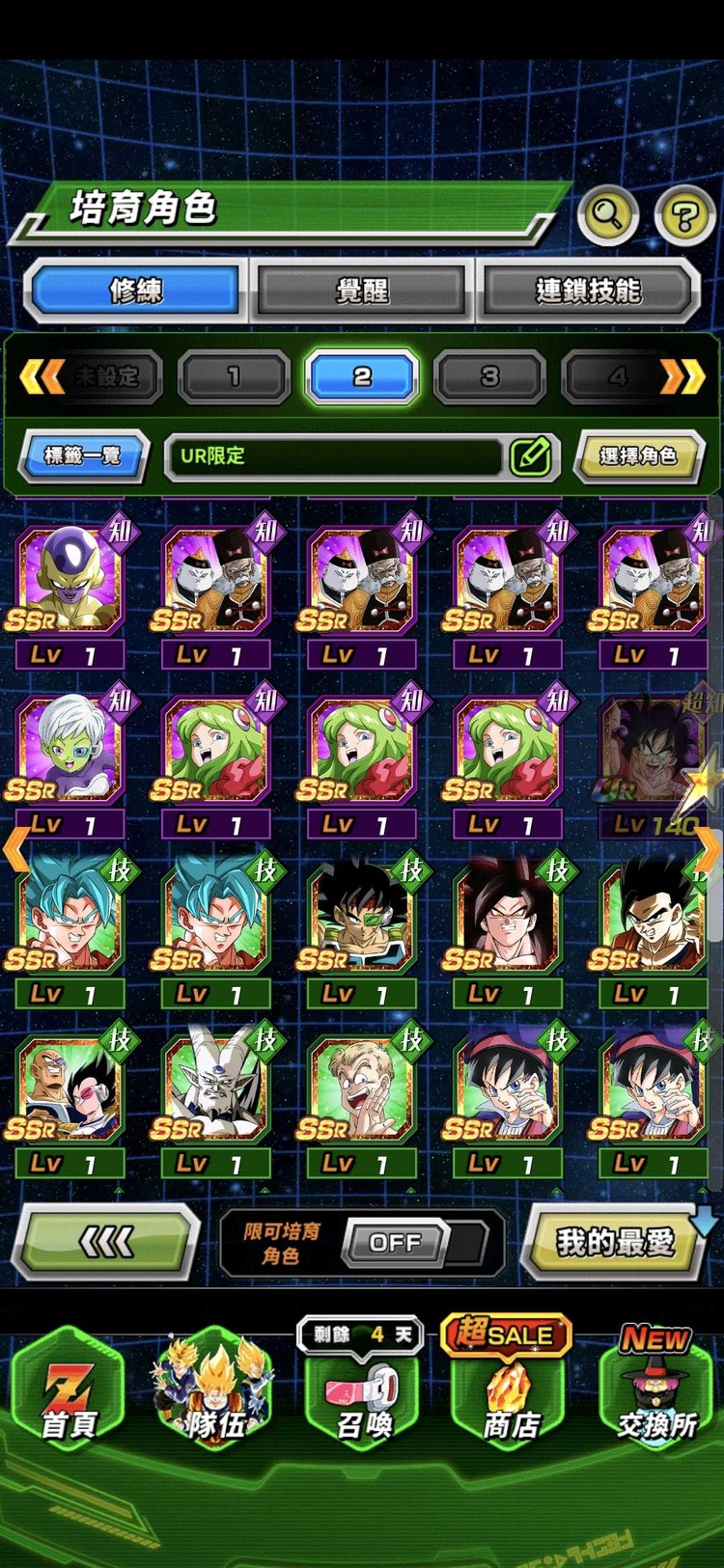Select tag slot 1
724x1568 pixels.
click(234, 376)
